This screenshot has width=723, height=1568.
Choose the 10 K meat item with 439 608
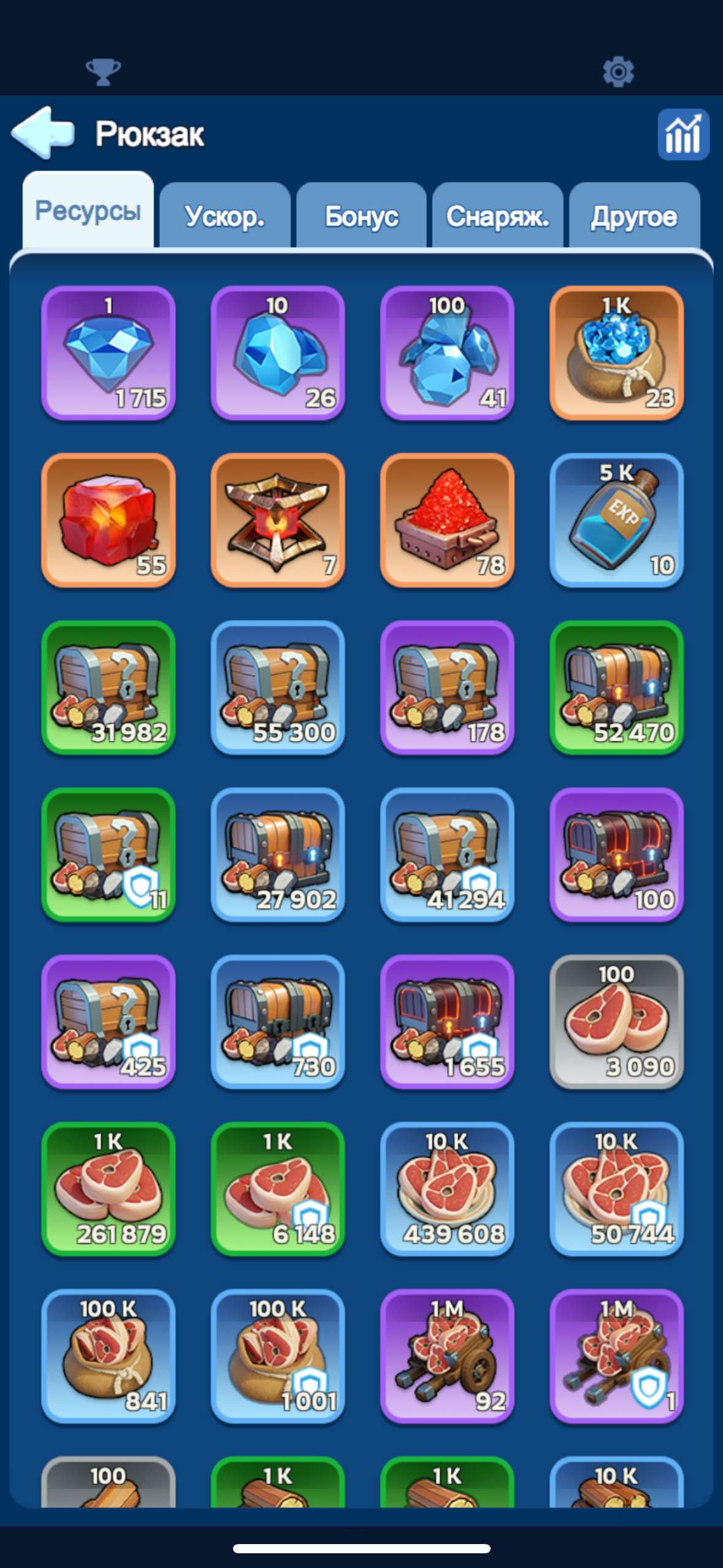click(447, 1189)
